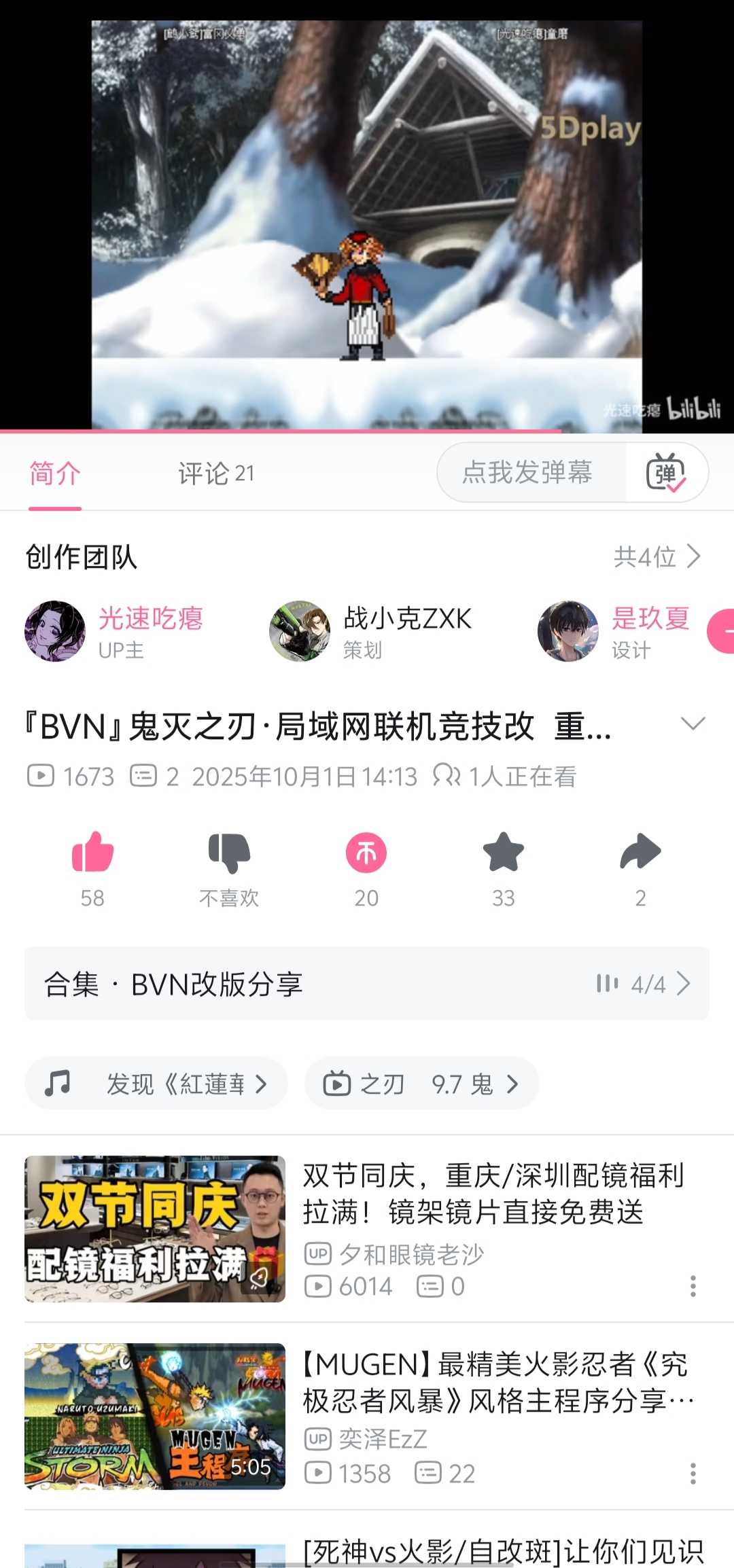Share this video

(x=640, y=853)
